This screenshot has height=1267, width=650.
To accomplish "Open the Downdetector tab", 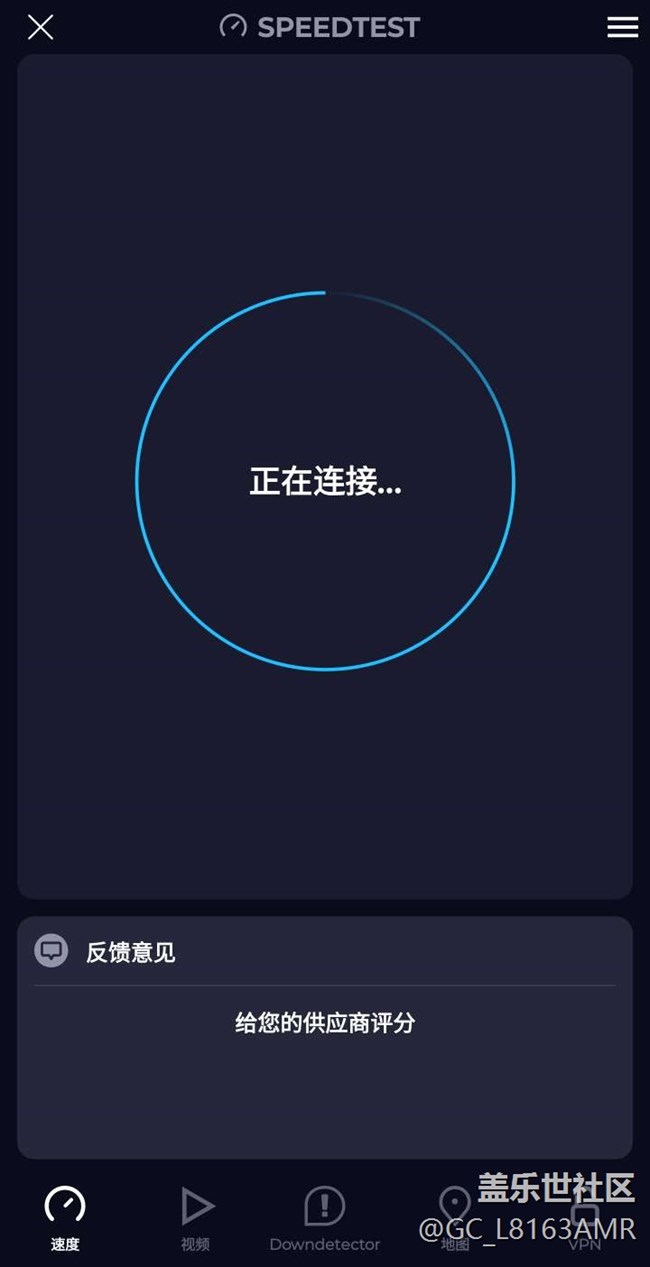I will click(325, 1217).
